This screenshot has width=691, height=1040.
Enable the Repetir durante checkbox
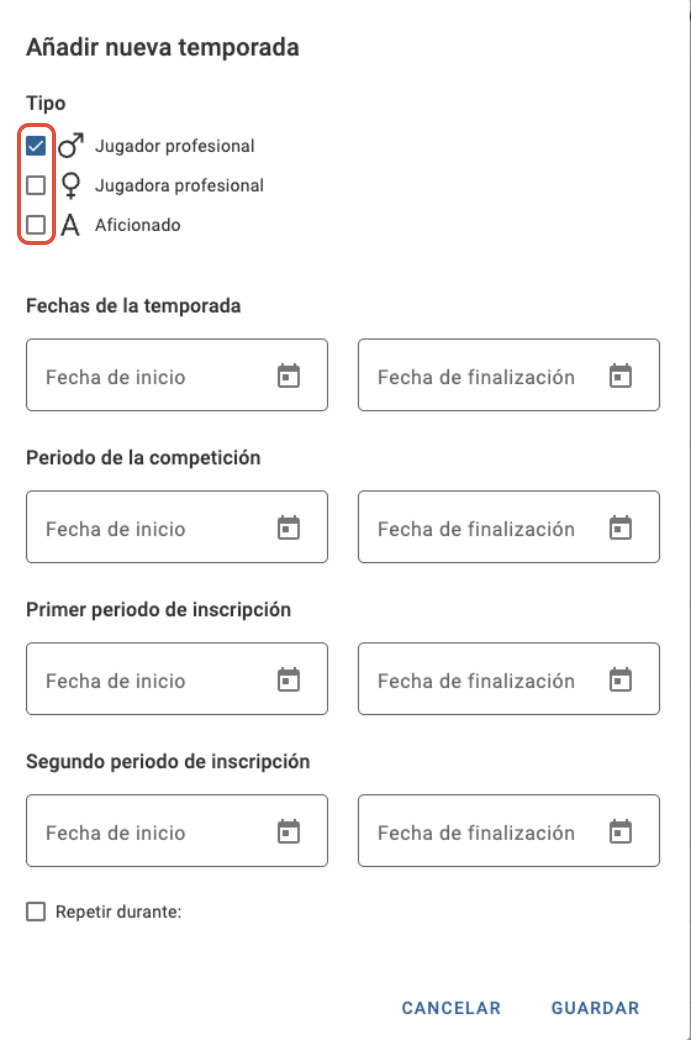pyautogui.click(x=36, y=911)
